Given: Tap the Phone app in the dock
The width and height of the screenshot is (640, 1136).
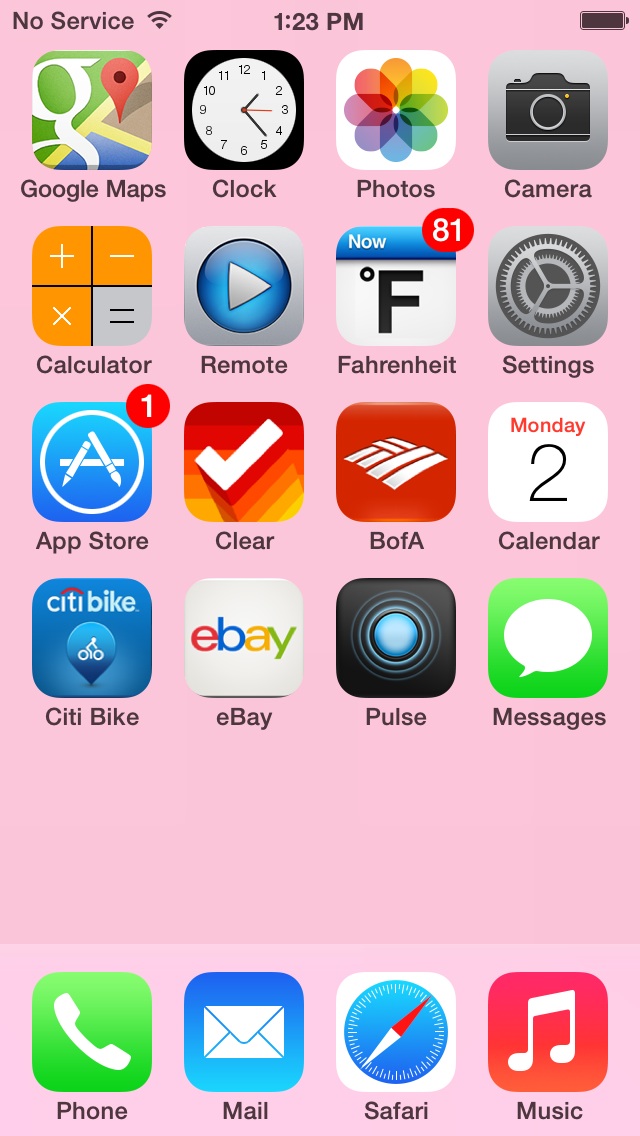Looking at the screenshot, I should [x=92, y=1032].
